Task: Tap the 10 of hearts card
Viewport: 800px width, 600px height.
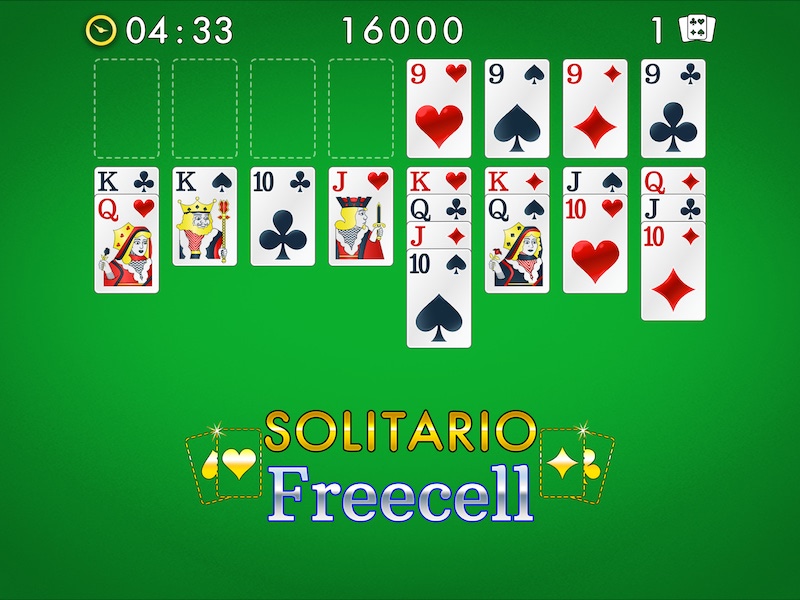Action: click(594, 245)
